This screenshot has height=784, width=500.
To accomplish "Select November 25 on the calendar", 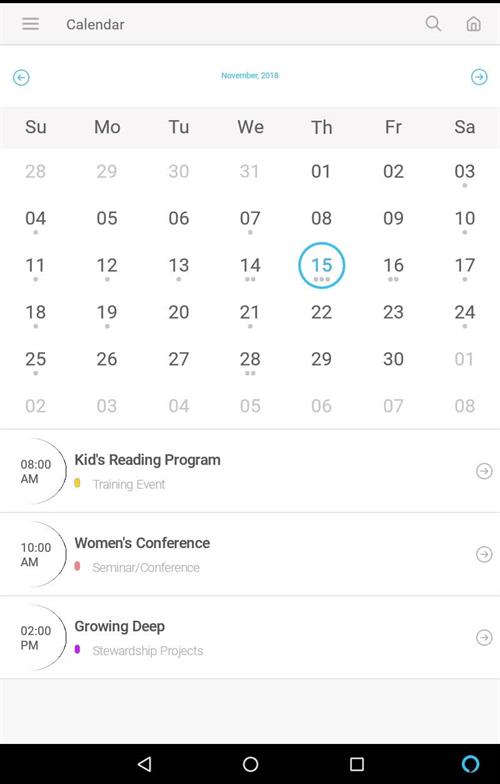I will (x=36, y=360).
